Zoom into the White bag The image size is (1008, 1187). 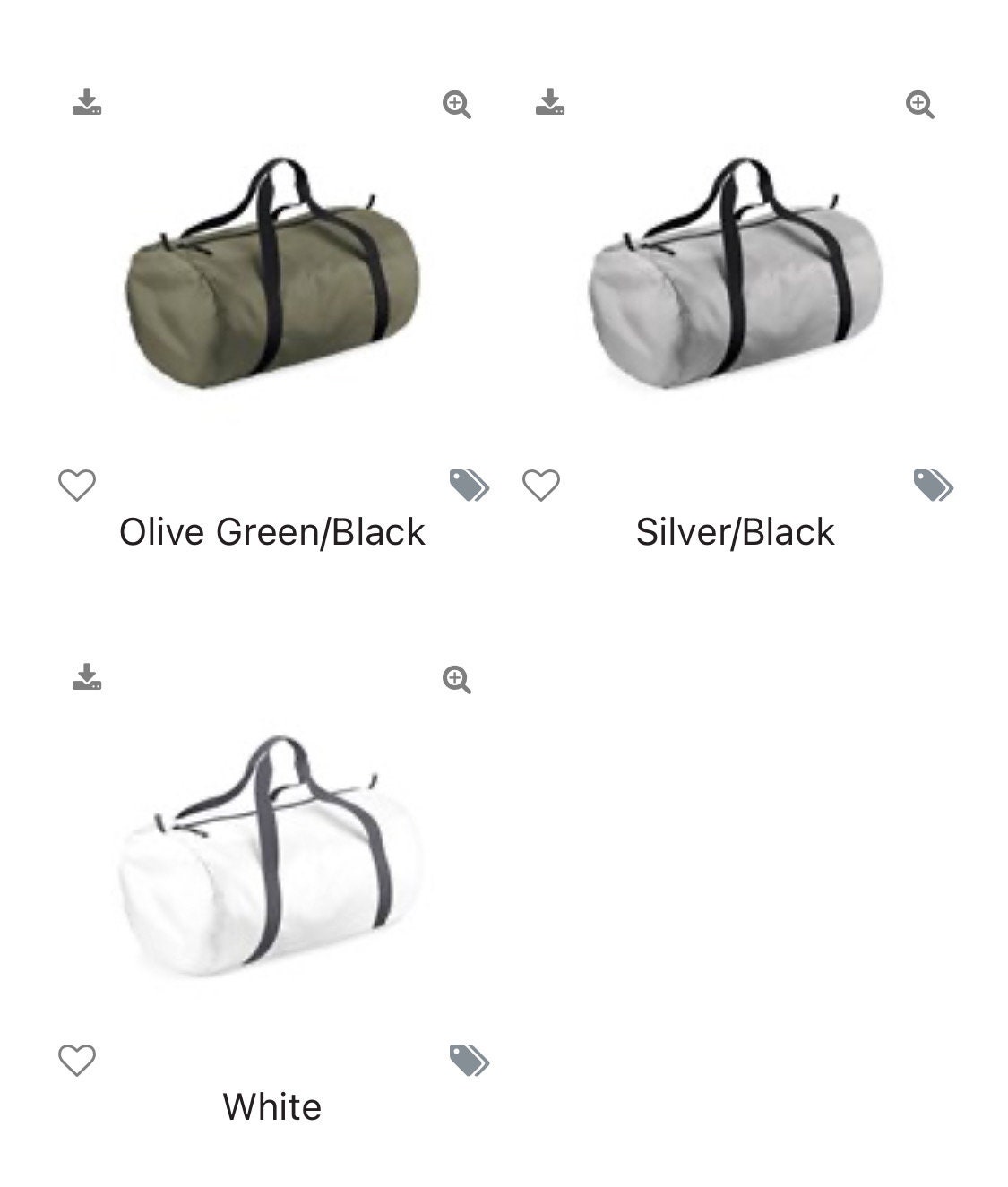pyautogui.click(x=457, y=680)
